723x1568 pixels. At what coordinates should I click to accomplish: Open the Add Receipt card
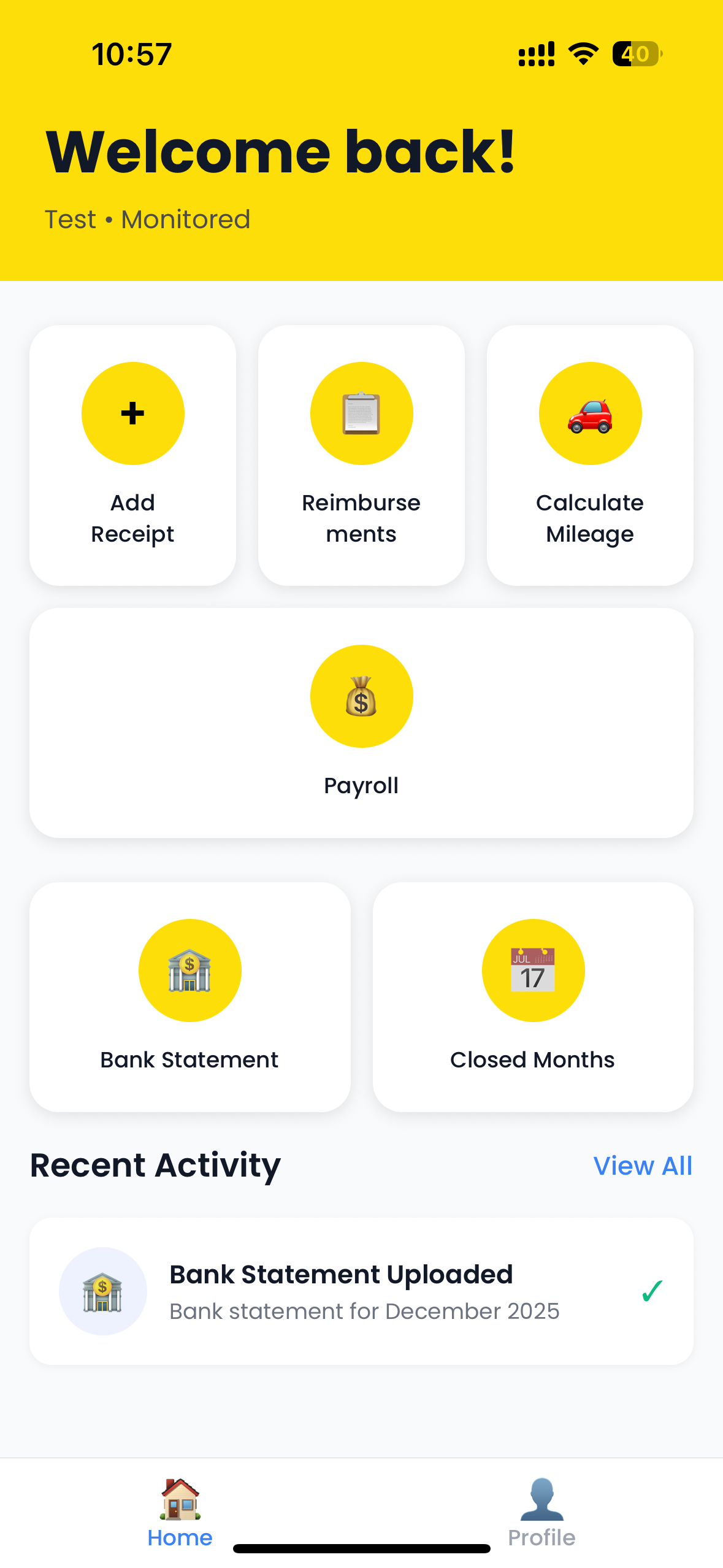pos(132,454)
